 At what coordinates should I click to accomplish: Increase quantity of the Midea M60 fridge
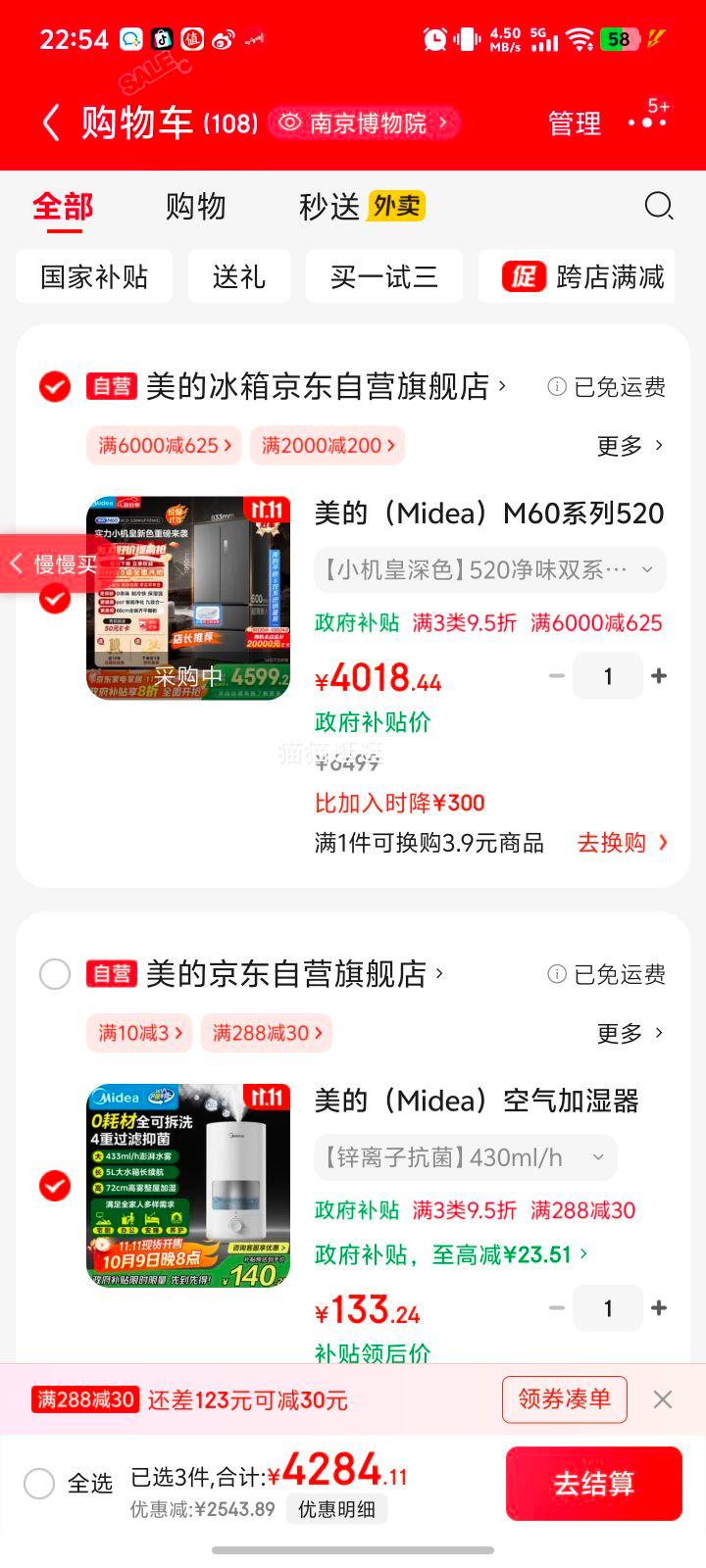[659, 676]
